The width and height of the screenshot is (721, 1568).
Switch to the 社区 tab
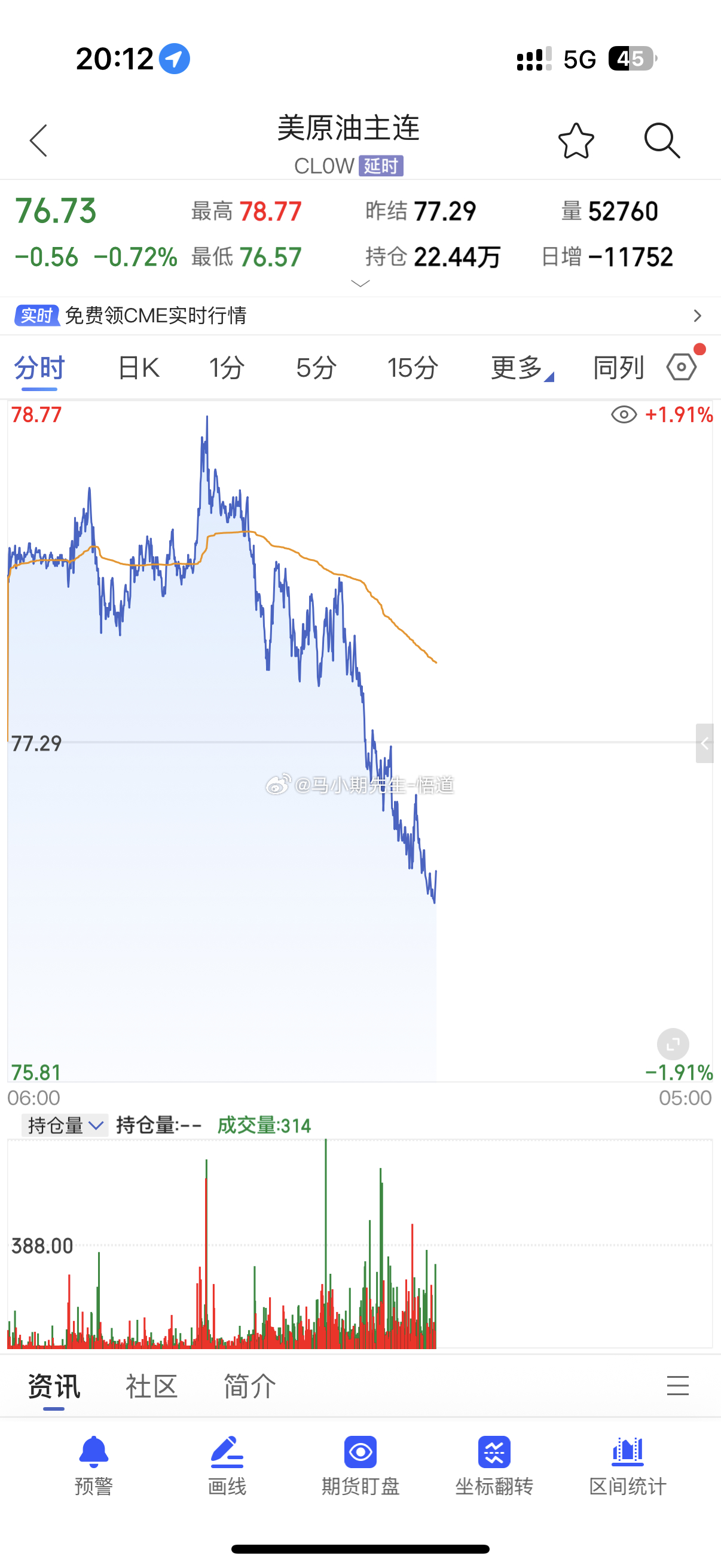click(151, 1387)
